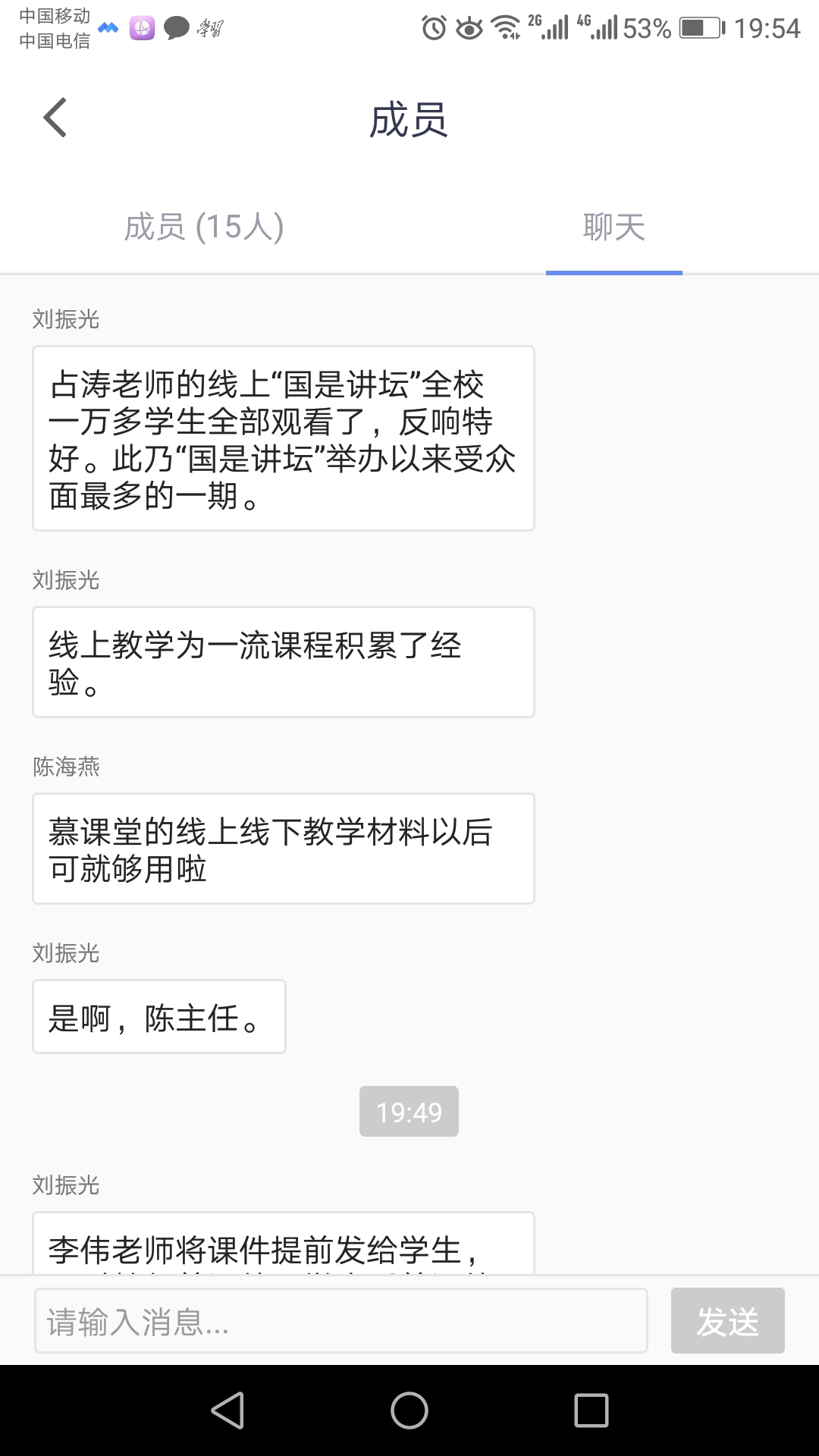819x1456 pixels.
Task: Open the system recent apps view
Action: pyautogui.click(x=591, y=1410)
